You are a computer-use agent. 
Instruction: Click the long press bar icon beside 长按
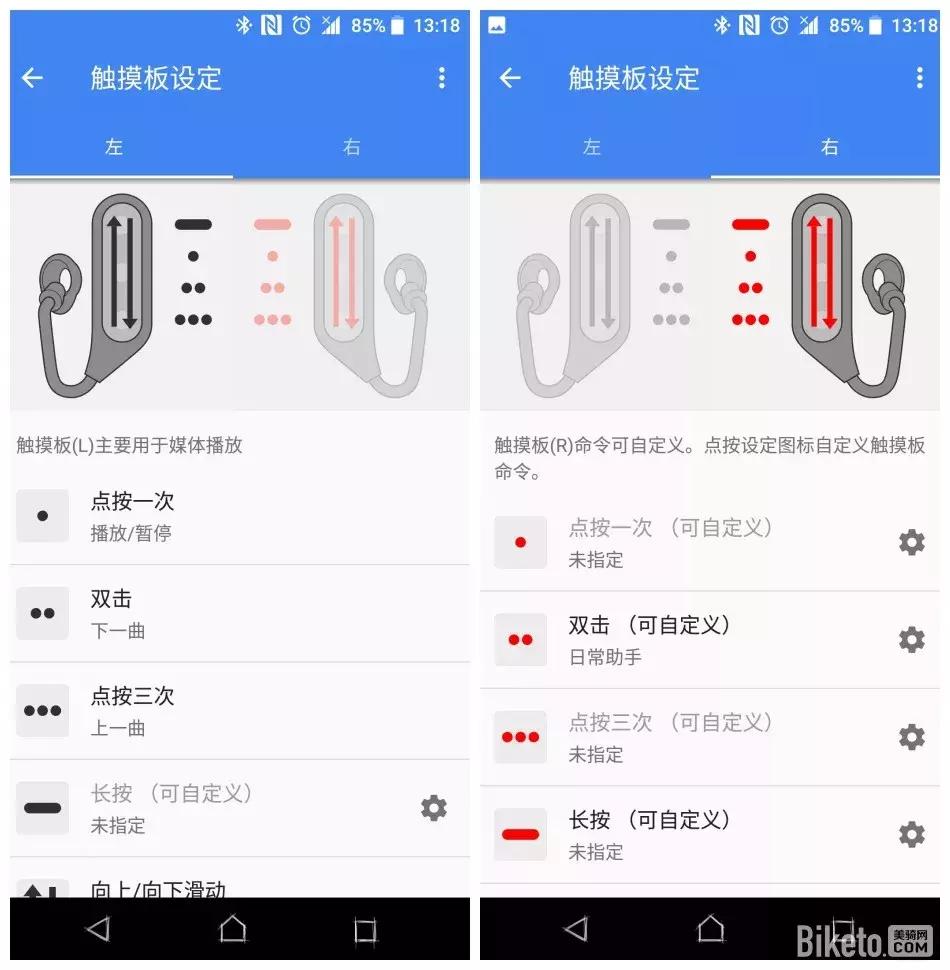coord(42,809)
